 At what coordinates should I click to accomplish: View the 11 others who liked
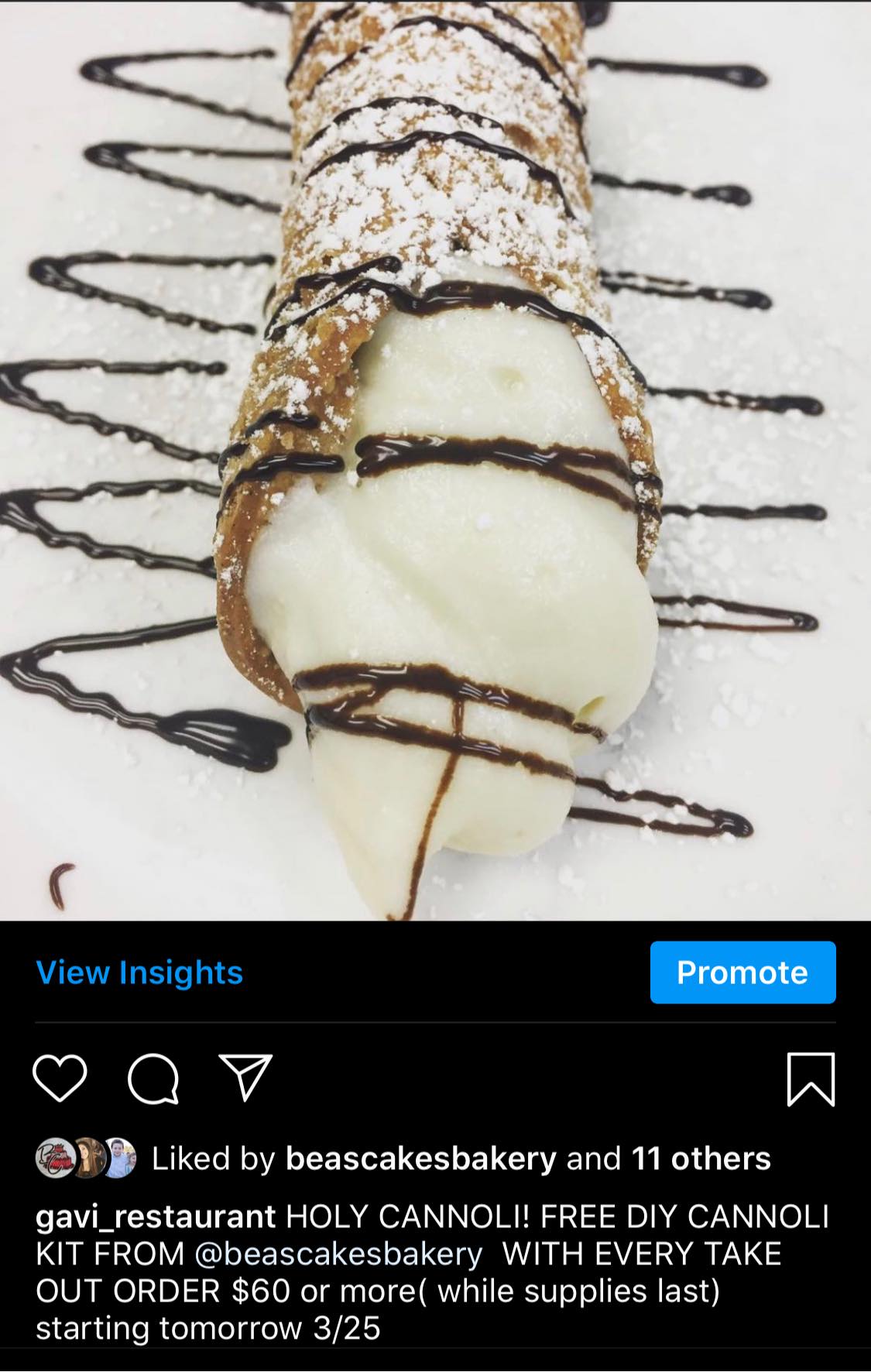(701, 1158)
